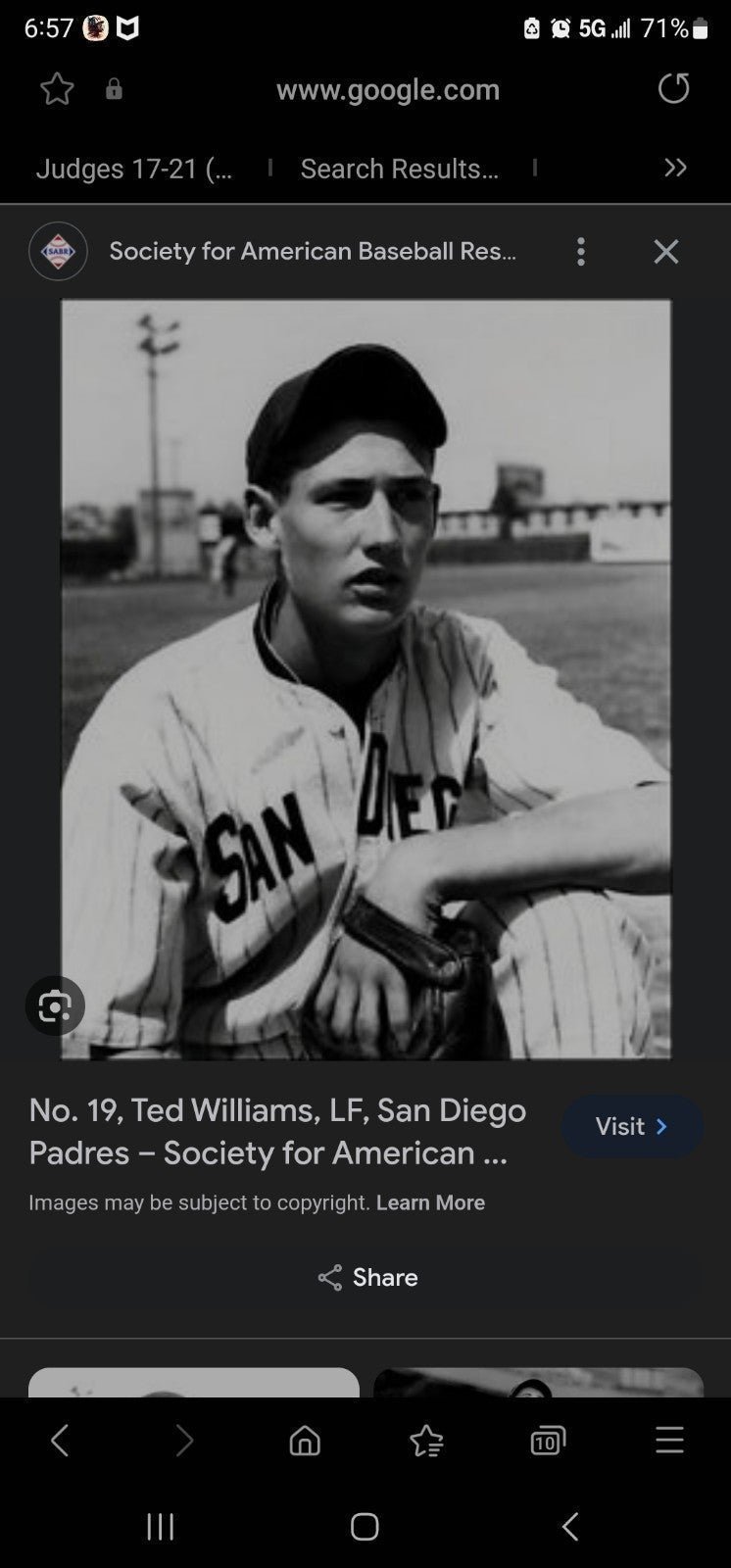Close the image preview

(666, 252)
